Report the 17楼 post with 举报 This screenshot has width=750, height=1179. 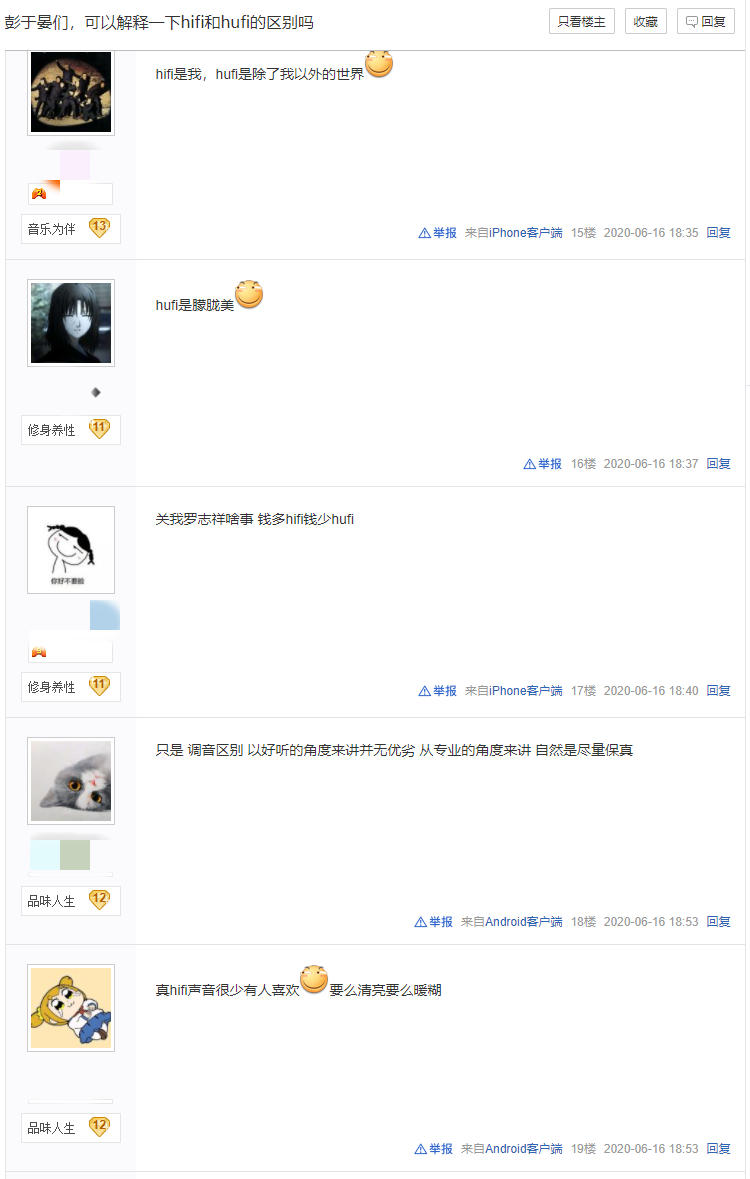coord(438,691)
